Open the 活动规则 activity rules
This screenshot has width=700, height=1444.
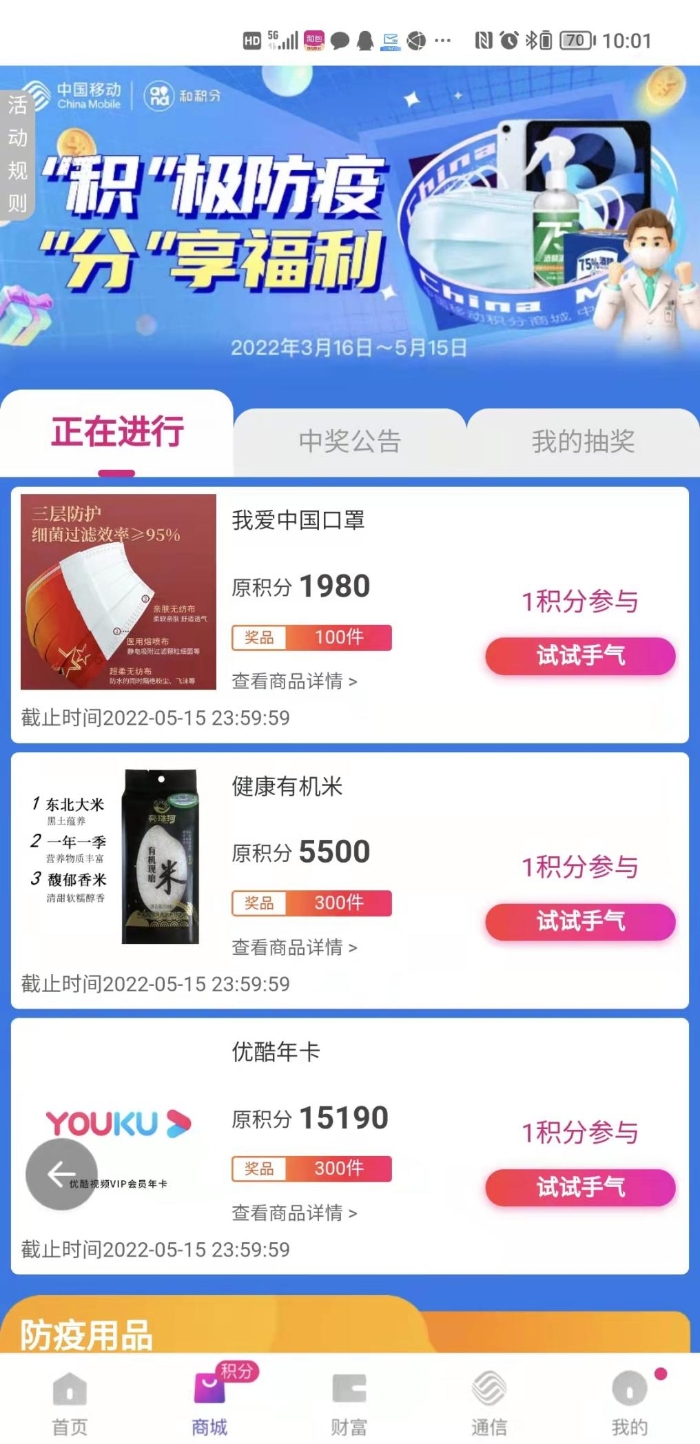tap(17, 155)
